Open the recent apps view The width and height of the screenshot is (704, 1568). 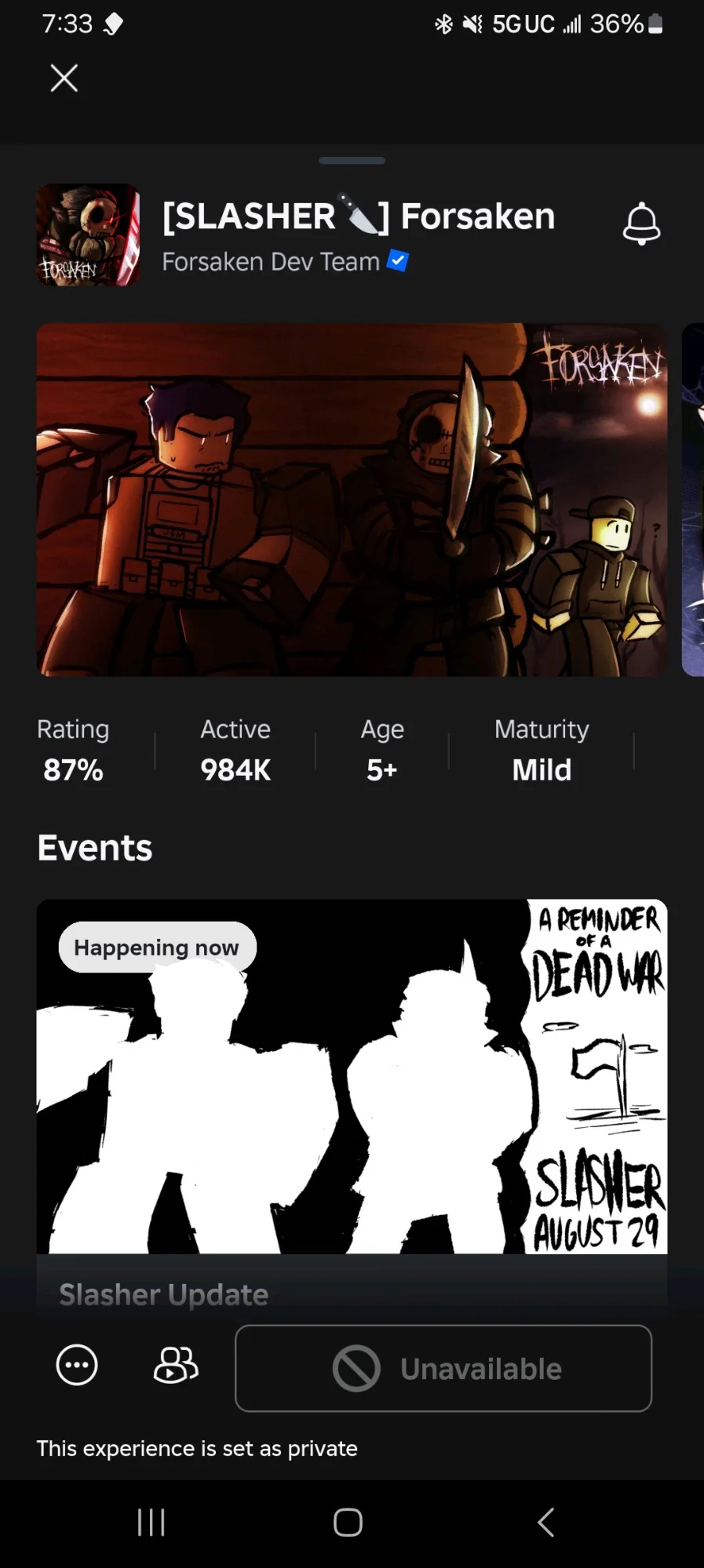click(x=151, y=1522)
